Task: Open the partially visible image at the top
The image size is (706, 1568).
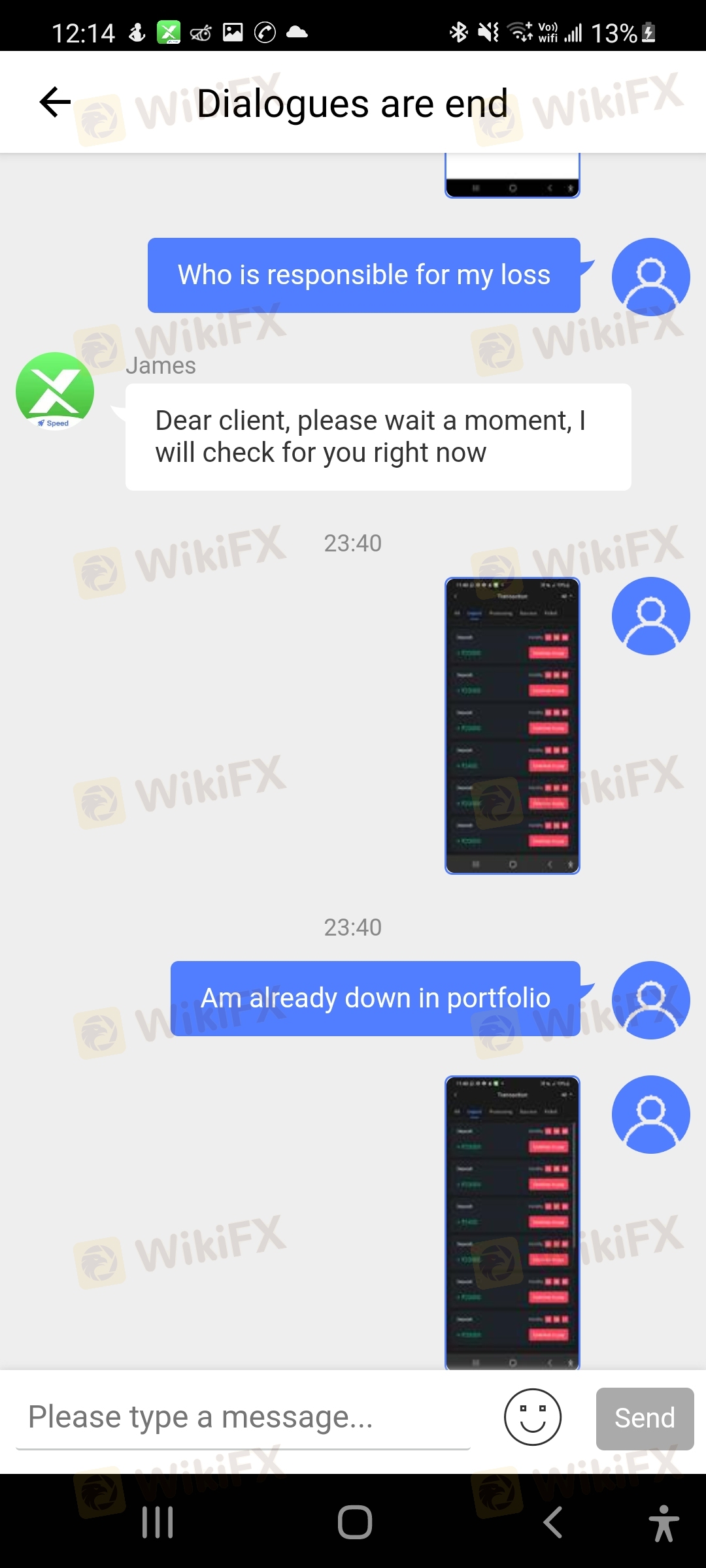Action: click(513, 176)
